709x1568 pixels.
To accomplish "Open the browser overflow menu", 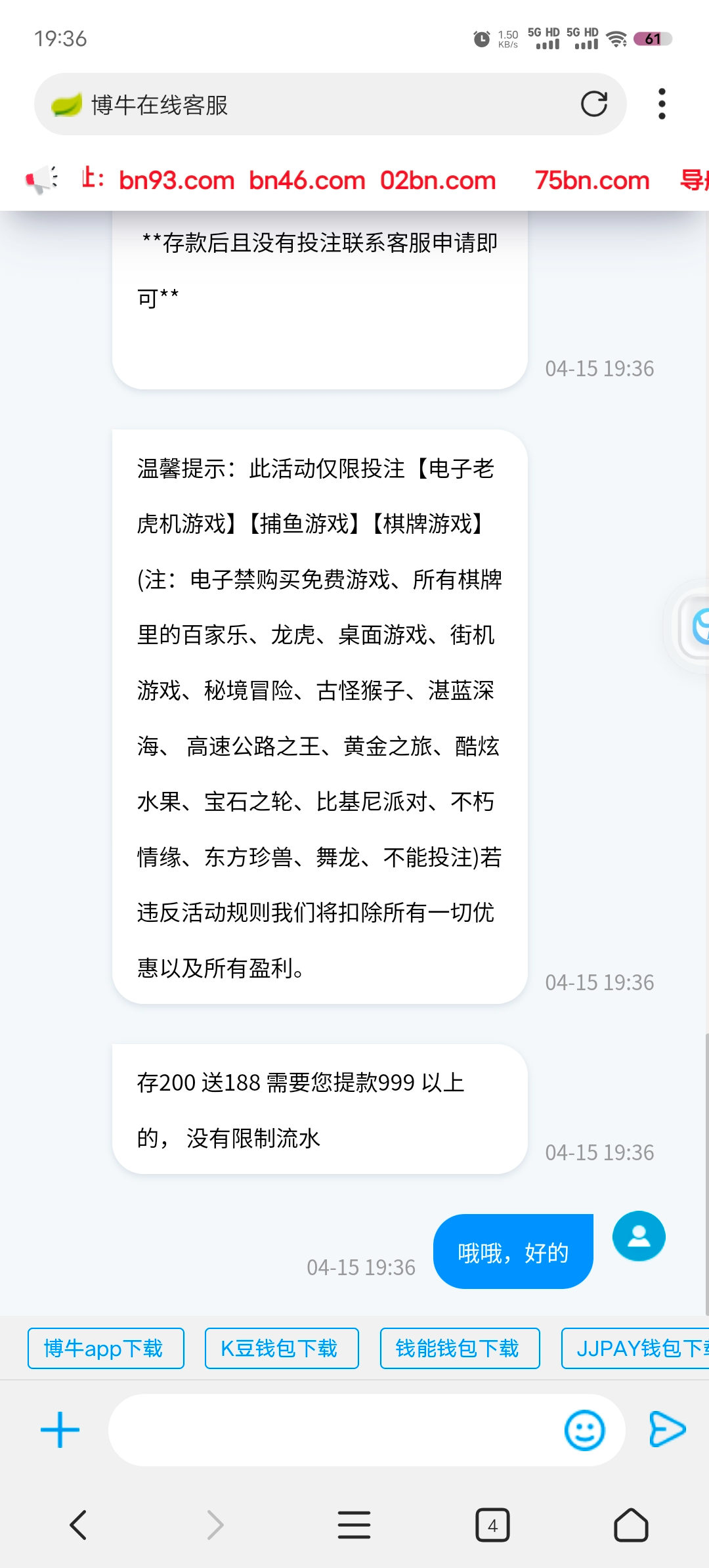I will click(661, 104).
